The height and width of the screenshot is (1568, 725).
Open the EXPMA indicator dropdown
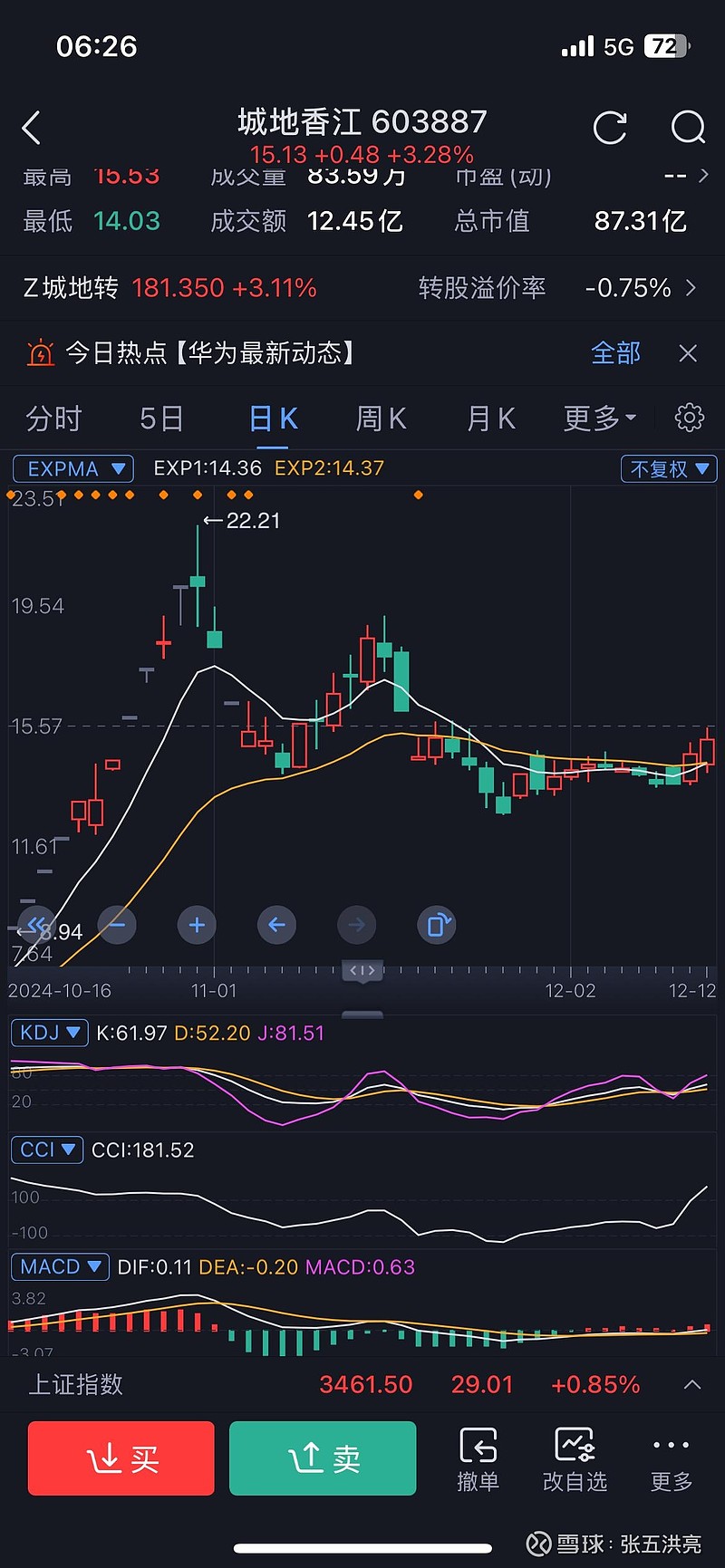pos(72,468)
